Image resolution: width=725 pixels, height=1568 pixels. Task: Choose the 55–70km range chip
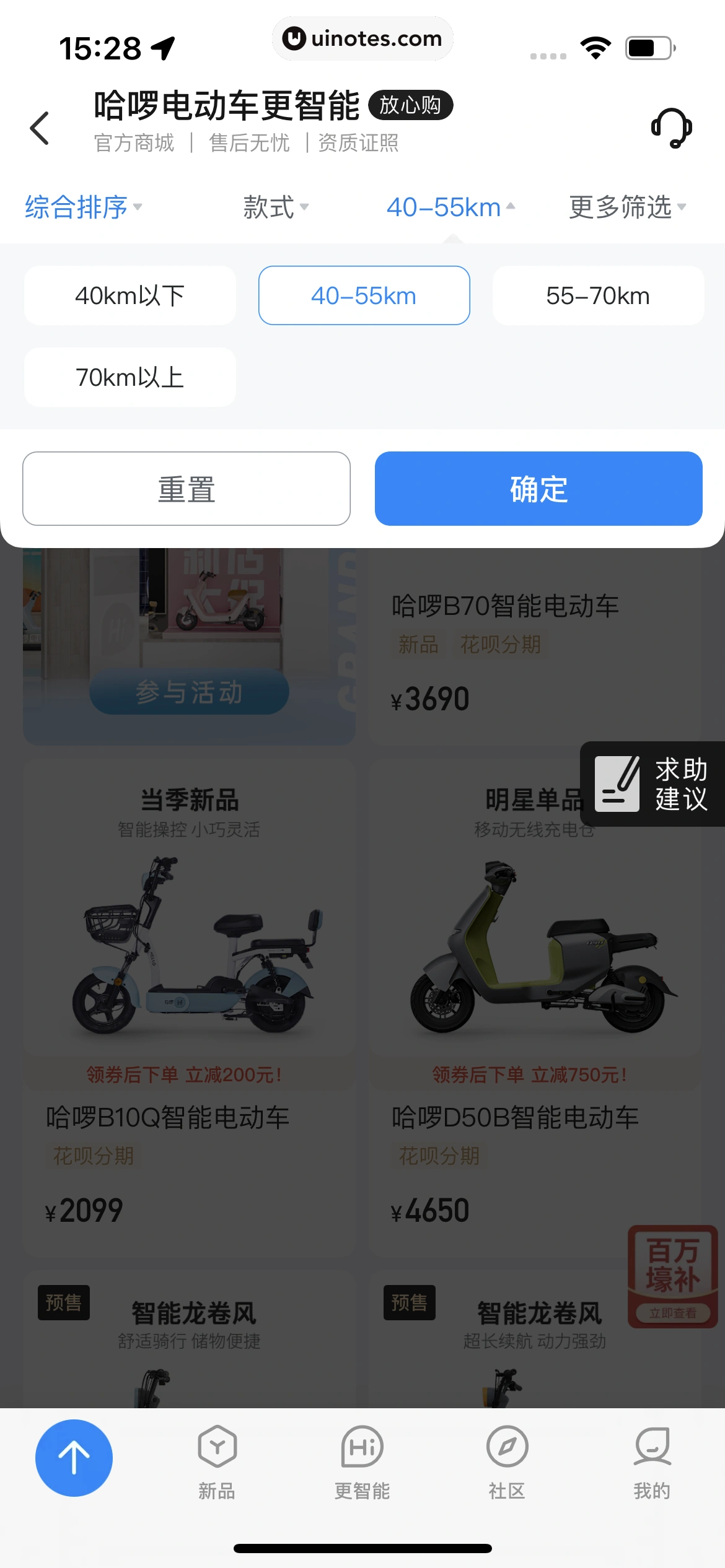click(x=598, y=296)
